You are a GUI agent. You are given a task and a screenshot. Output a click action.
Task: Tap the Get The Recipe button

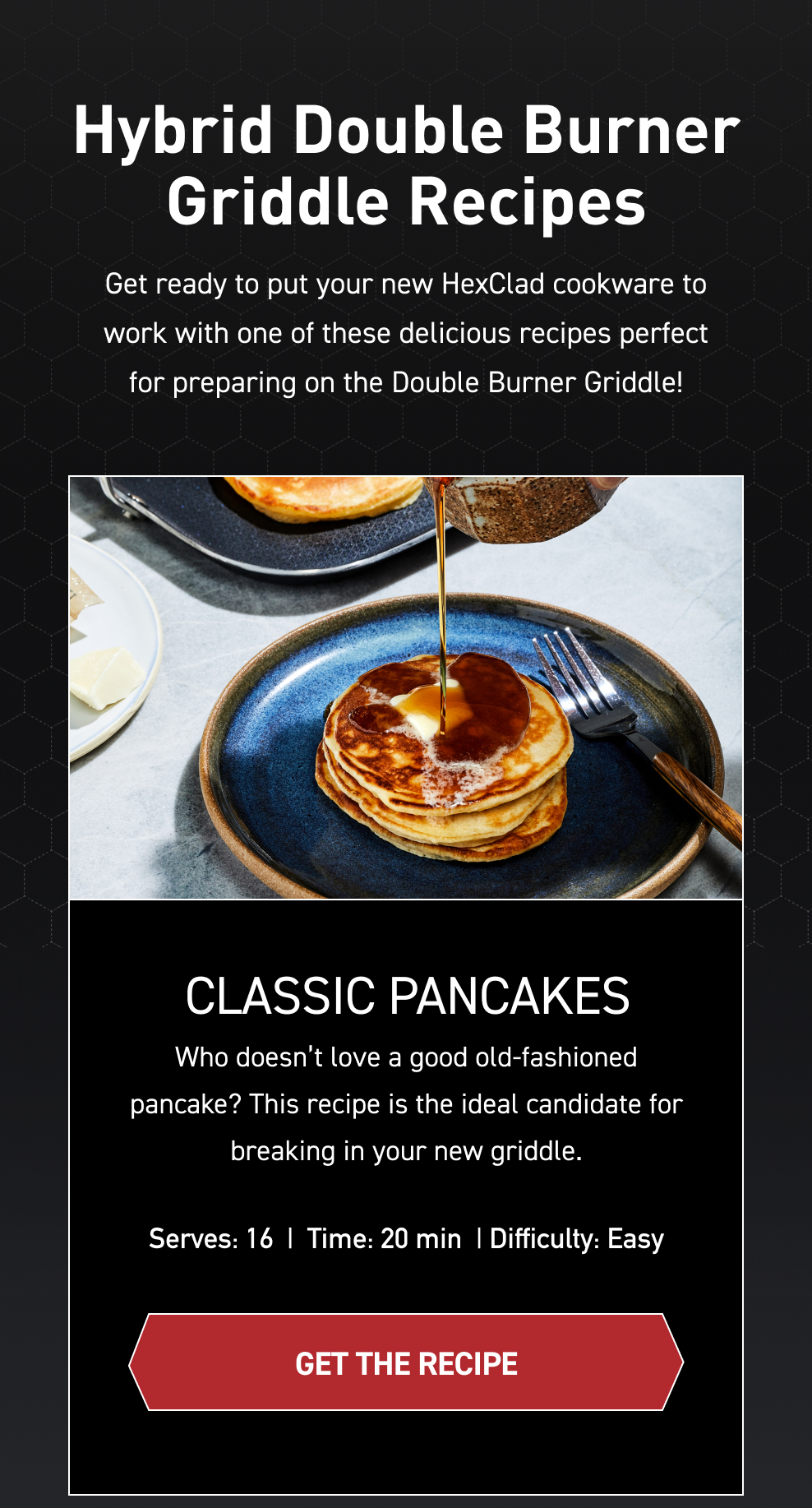[406, 1362]
